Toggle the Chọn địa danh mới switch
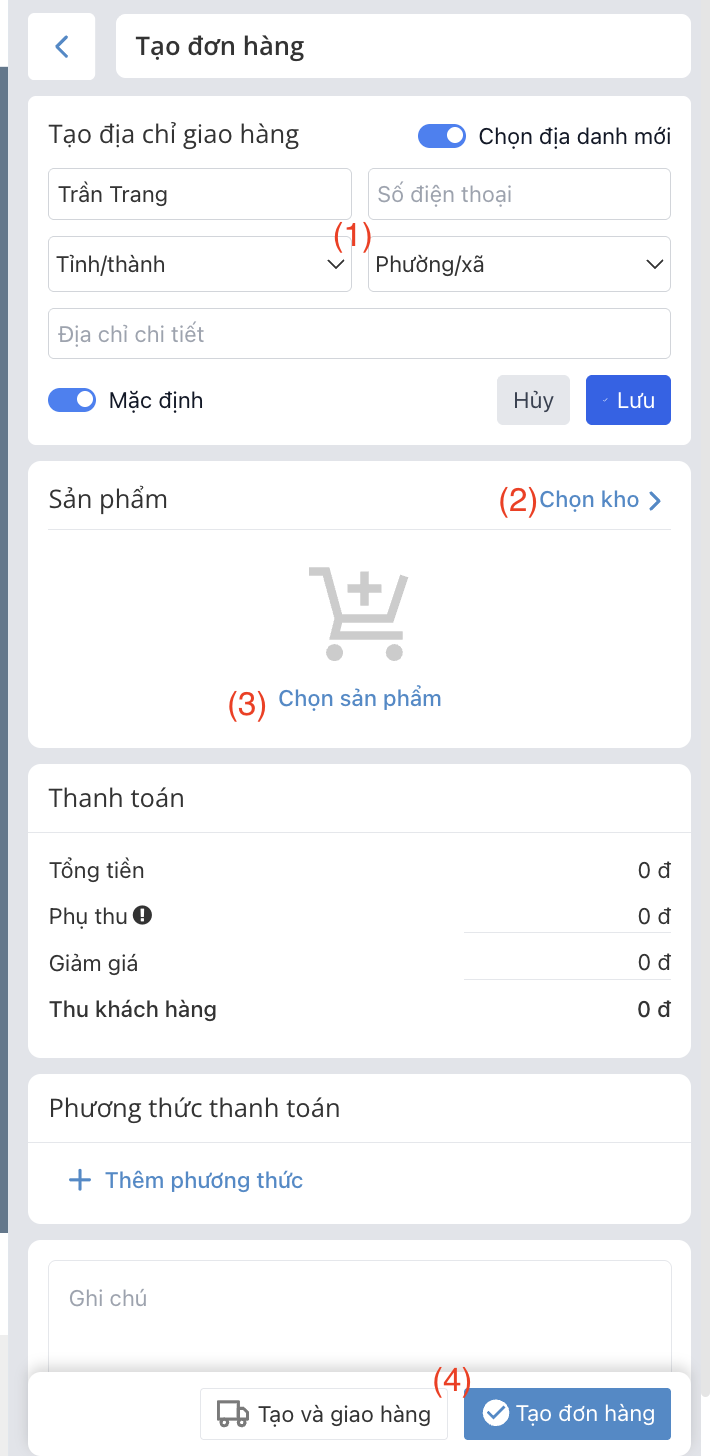710x1456 pixels. [x=441, y=136]
